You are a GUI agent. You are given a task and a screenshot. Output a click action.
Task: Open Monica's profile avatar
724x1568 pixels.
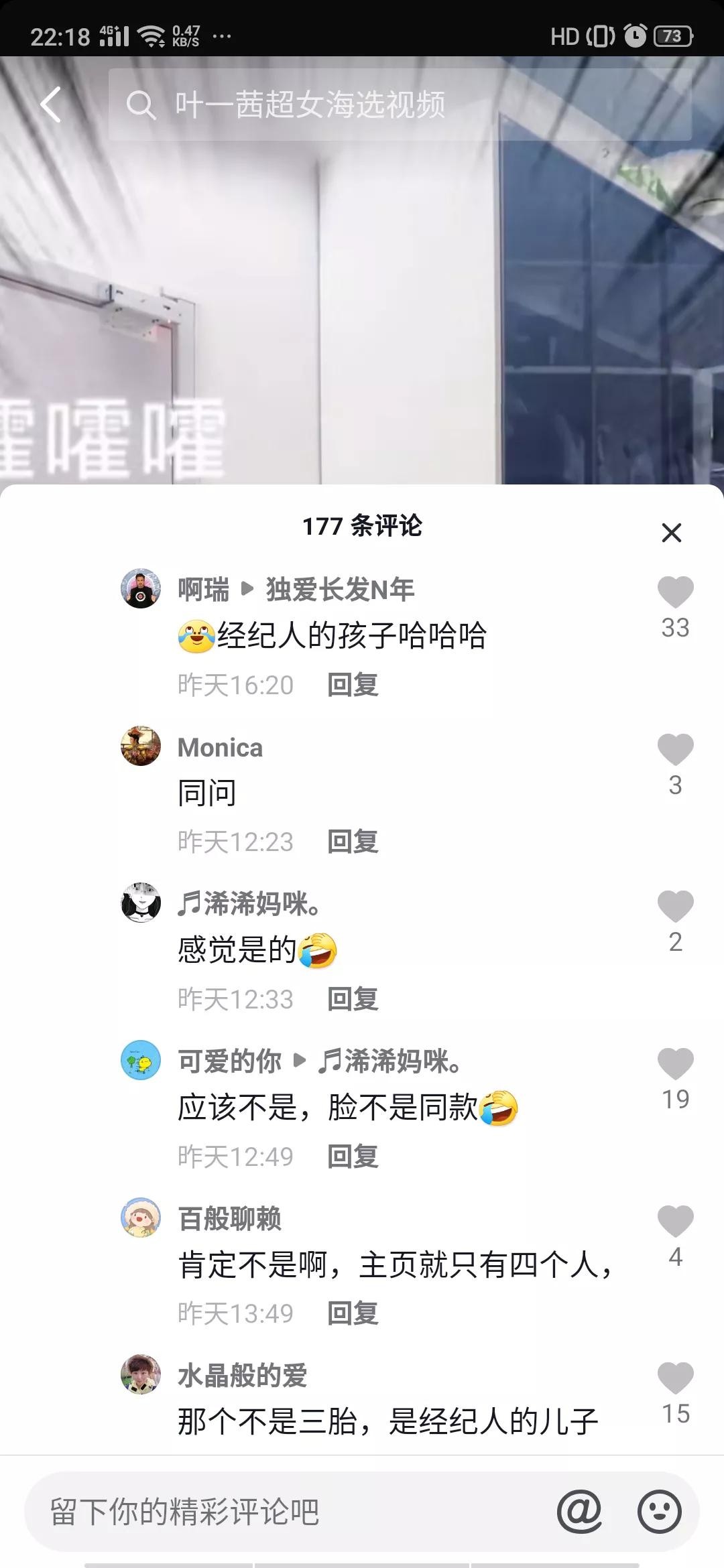pyautogui.click(x=141, y=745)
